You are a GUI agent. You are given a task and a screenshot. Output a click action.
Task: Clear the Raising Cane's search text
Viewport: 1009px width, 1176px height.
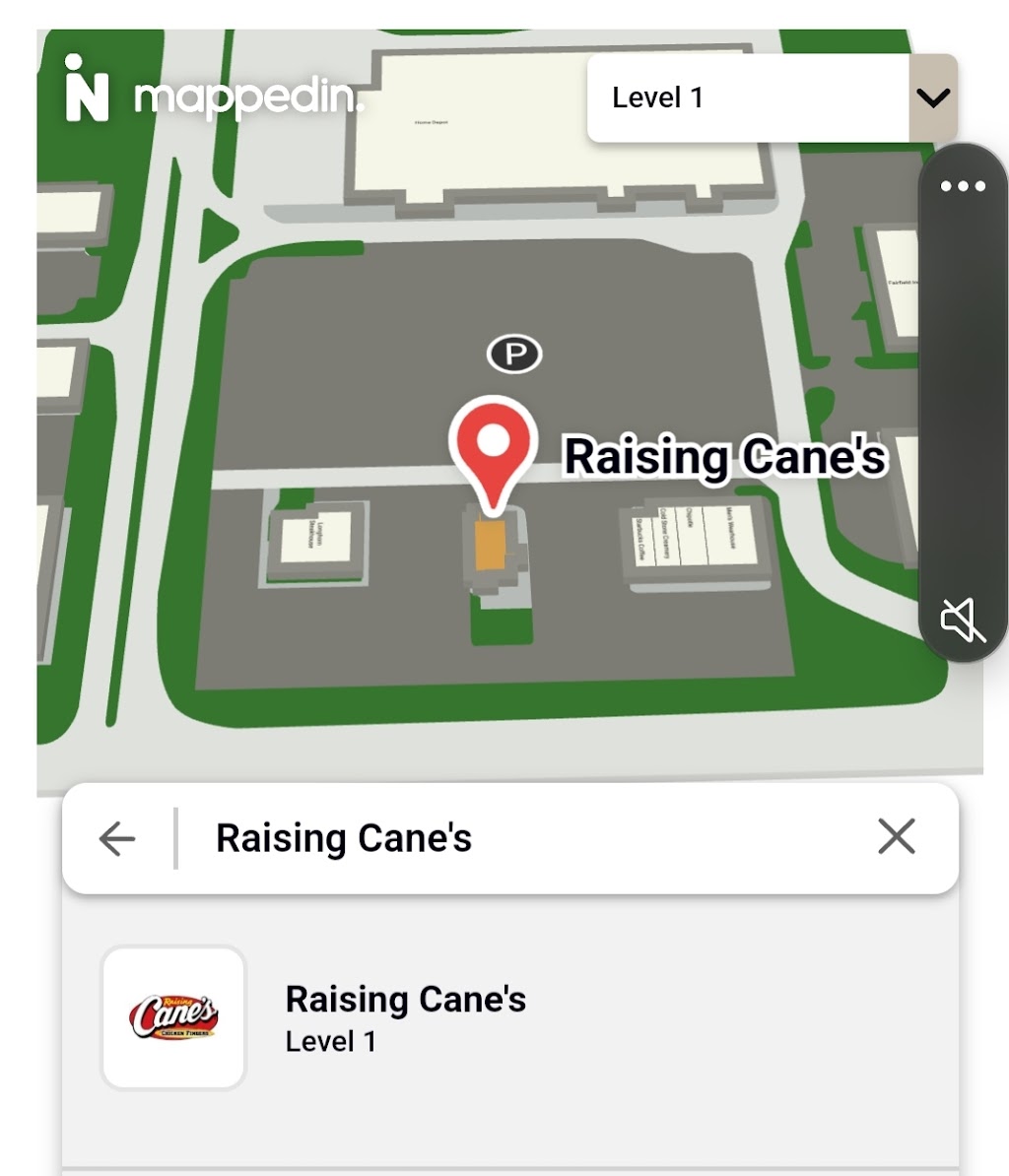click(x=896, y=837)
